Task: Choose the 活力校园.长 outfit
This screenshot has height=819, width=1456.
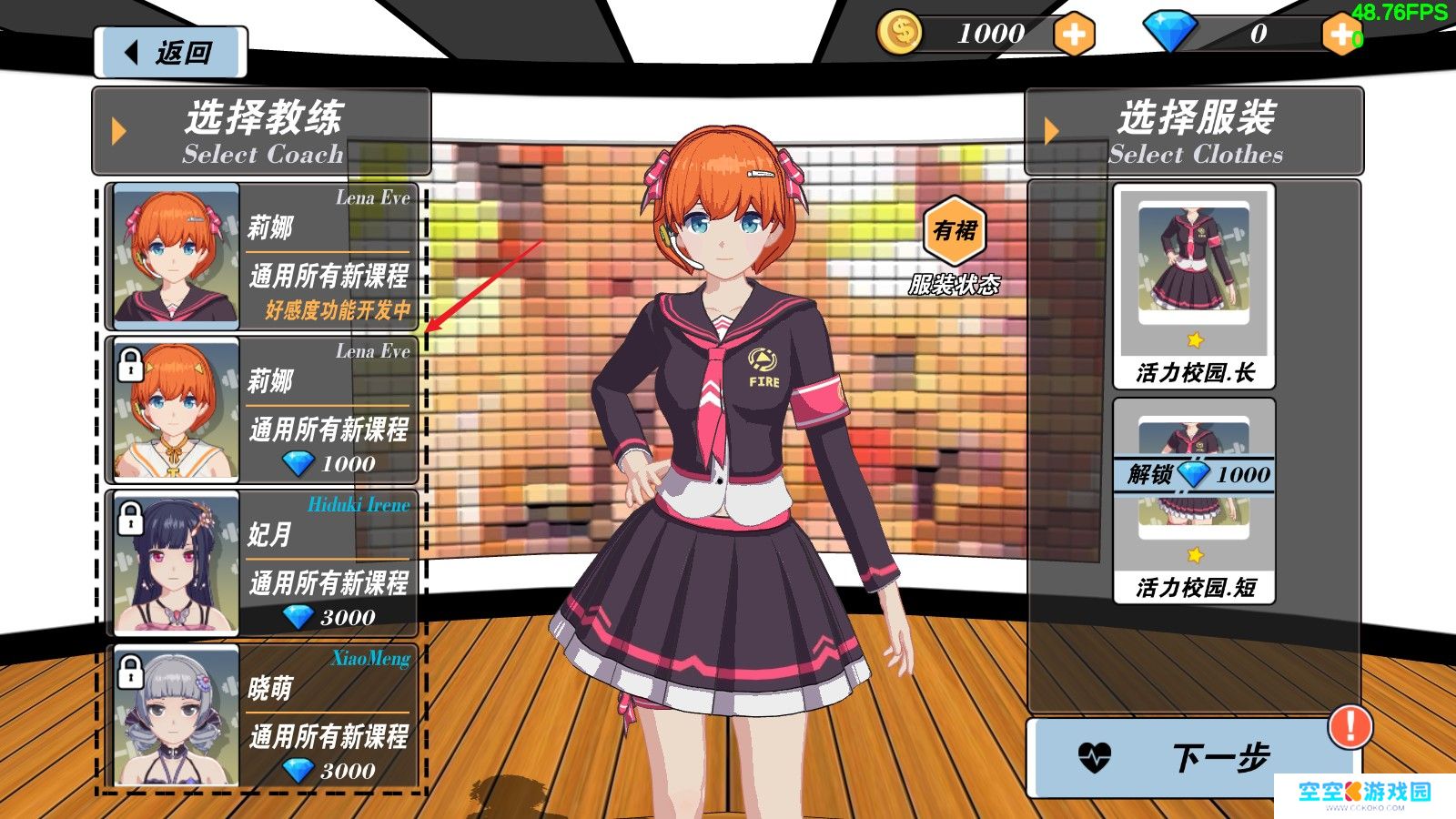Action: tap(1194, 287)
